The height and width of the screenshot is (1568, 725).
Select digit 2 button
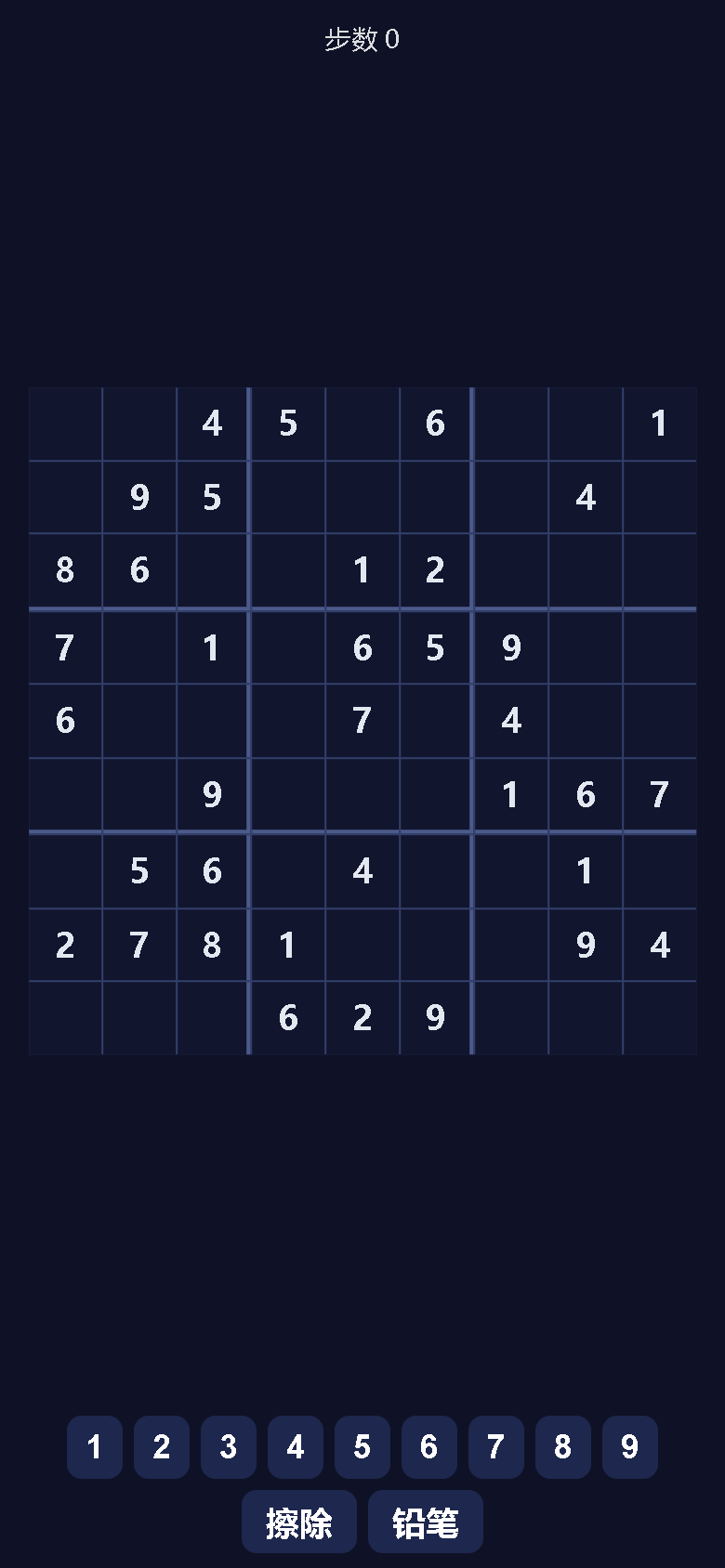pos(162,1447)
